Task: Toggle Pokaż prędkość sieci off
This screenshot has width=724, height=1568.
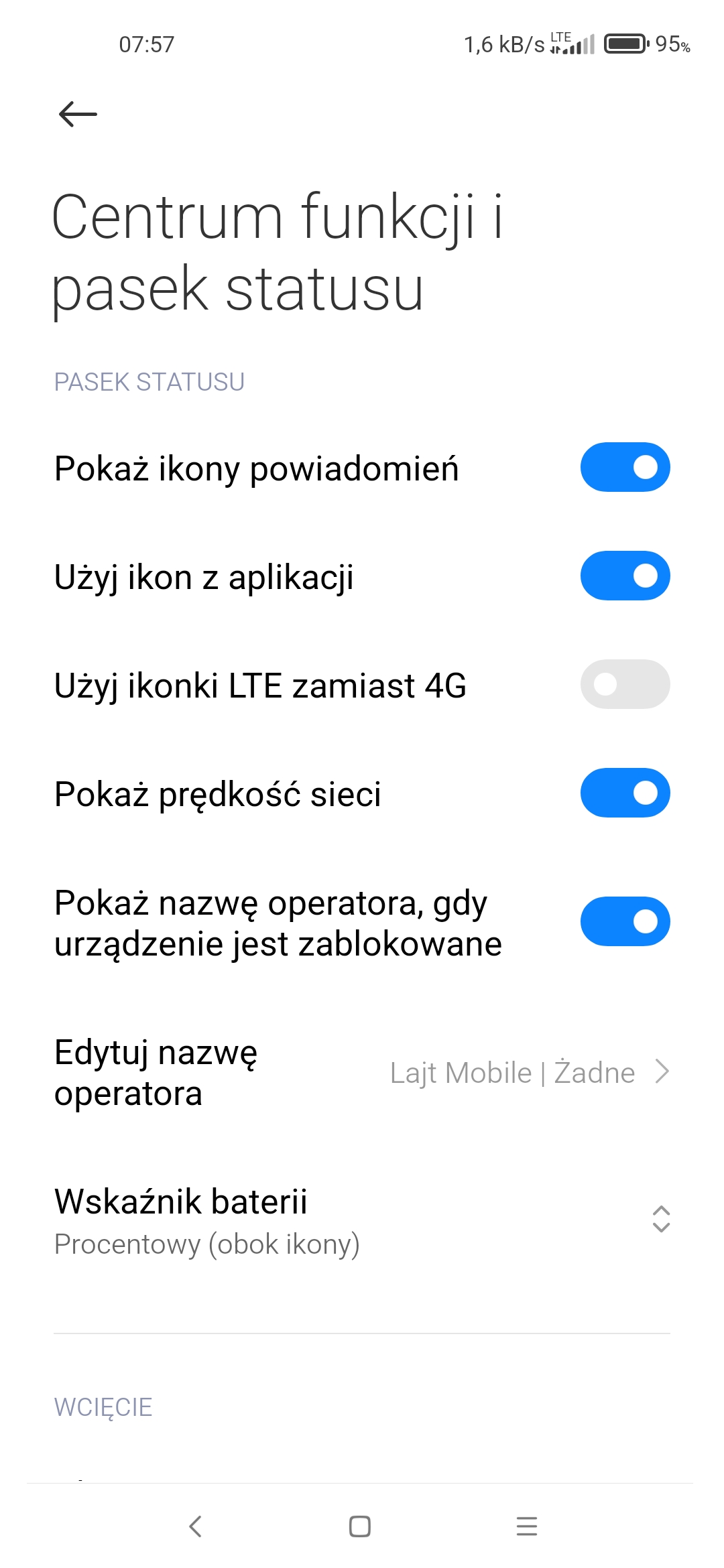Action: coord(625,793)
